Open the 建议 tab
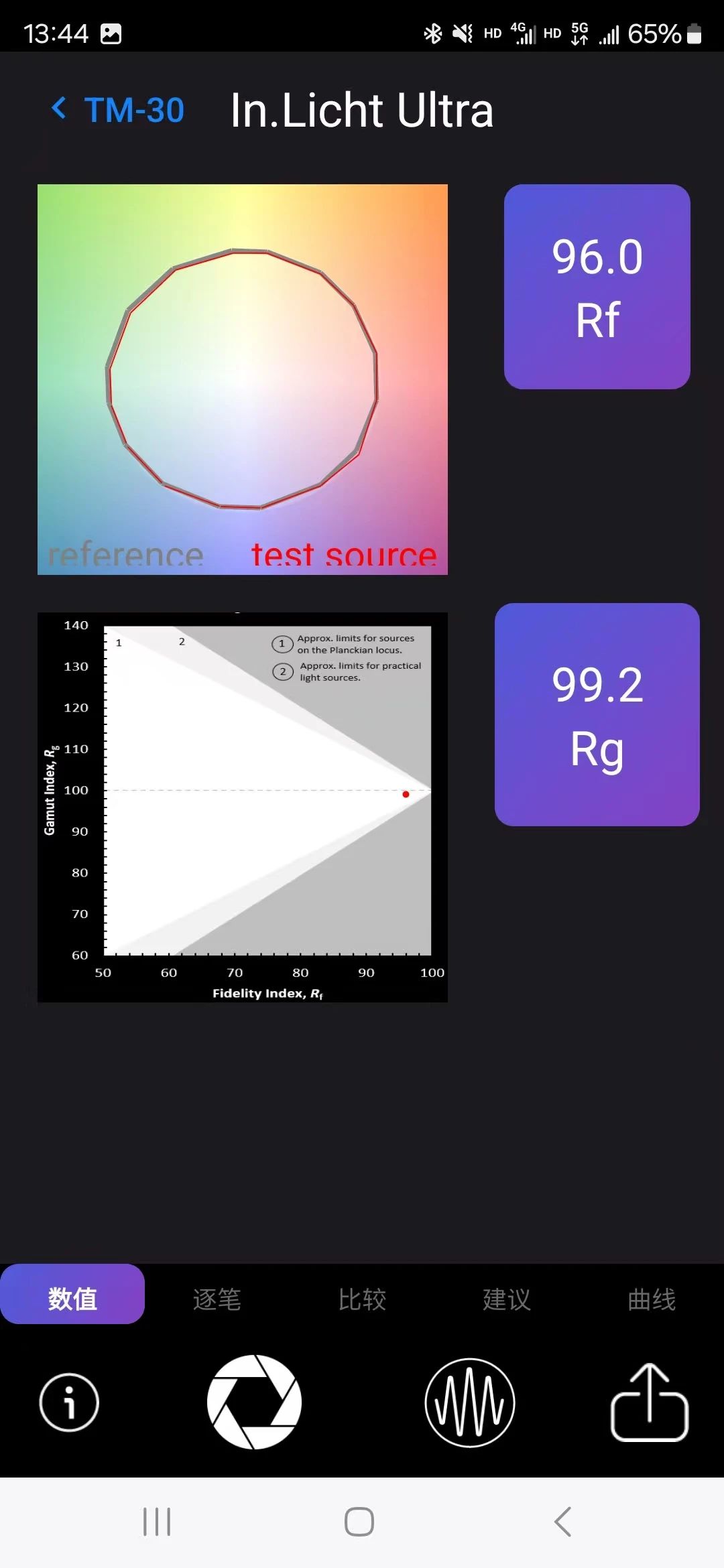 pos(507,1299)
